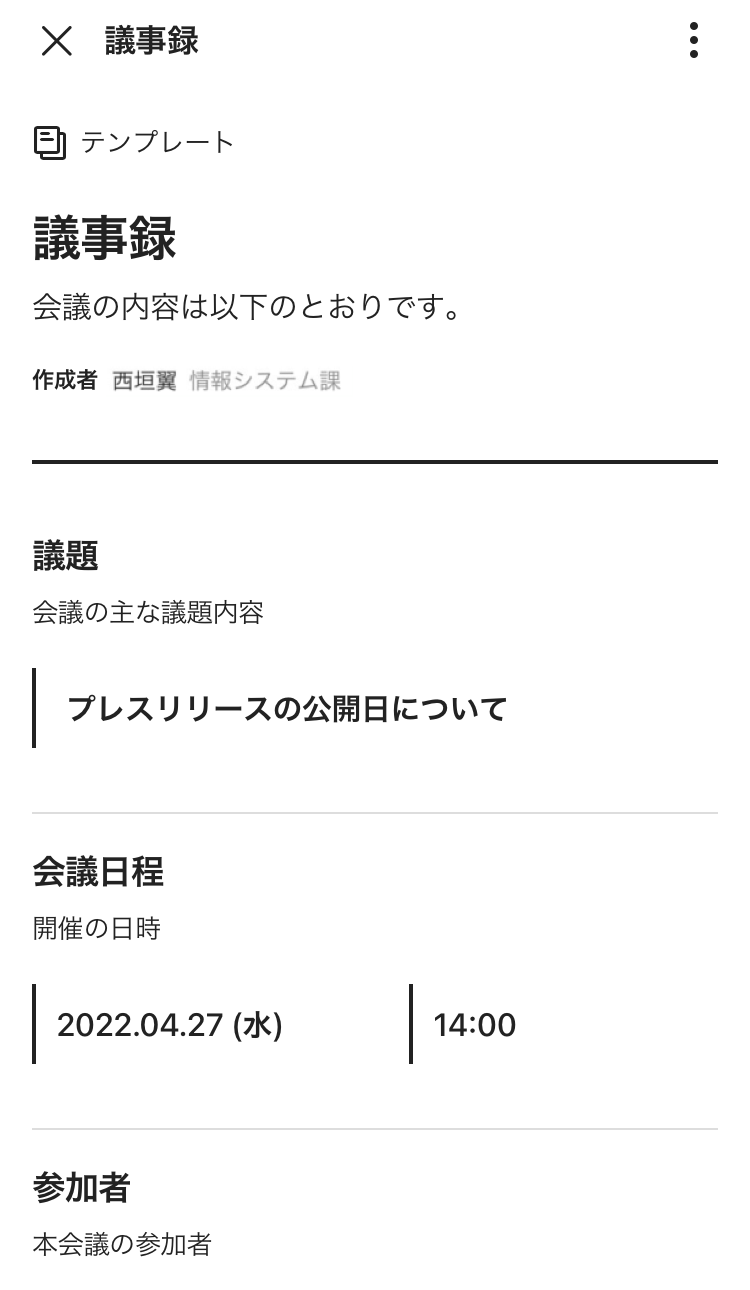Close the 議事録 screen
The width and height of the screenshot is (750, 1290).
(x=57, y=41)
